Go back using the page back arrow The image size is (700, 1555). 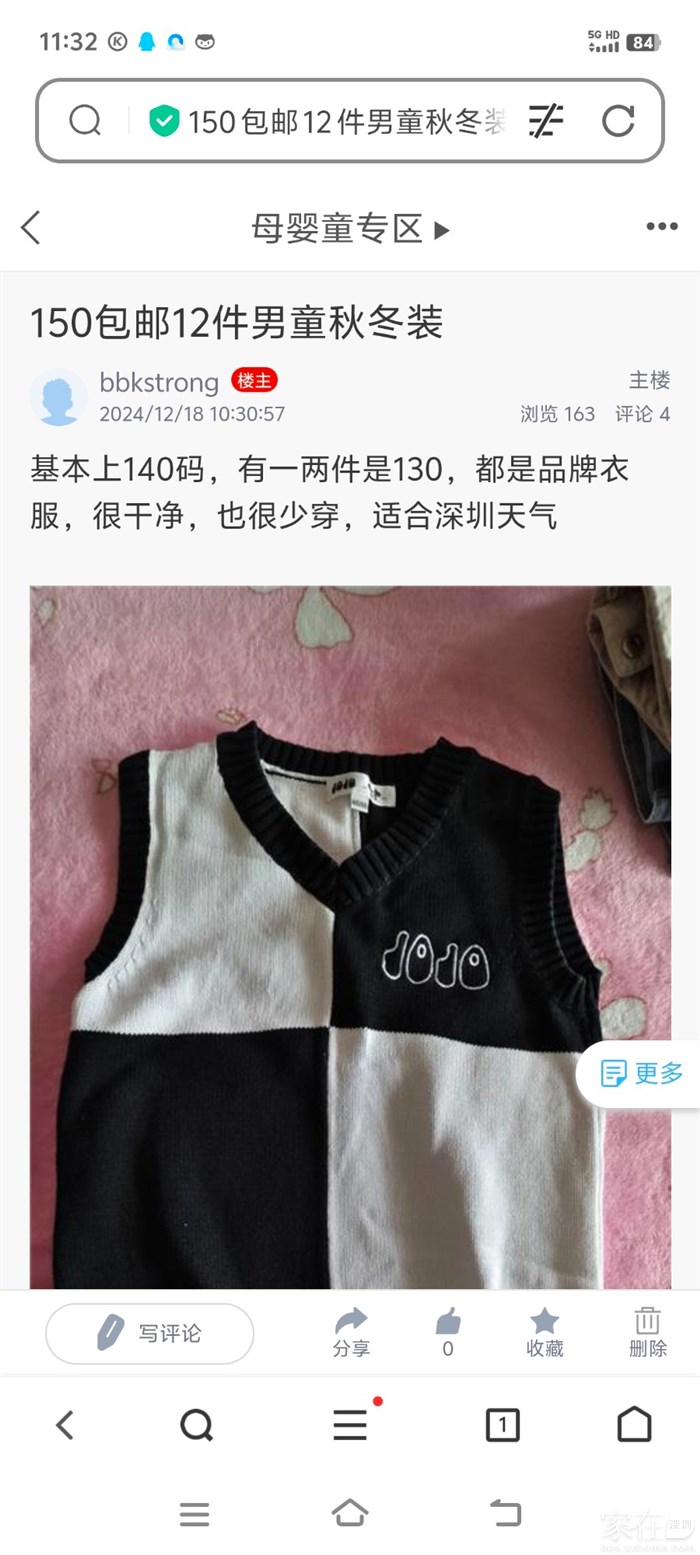[x=32, y=228]
